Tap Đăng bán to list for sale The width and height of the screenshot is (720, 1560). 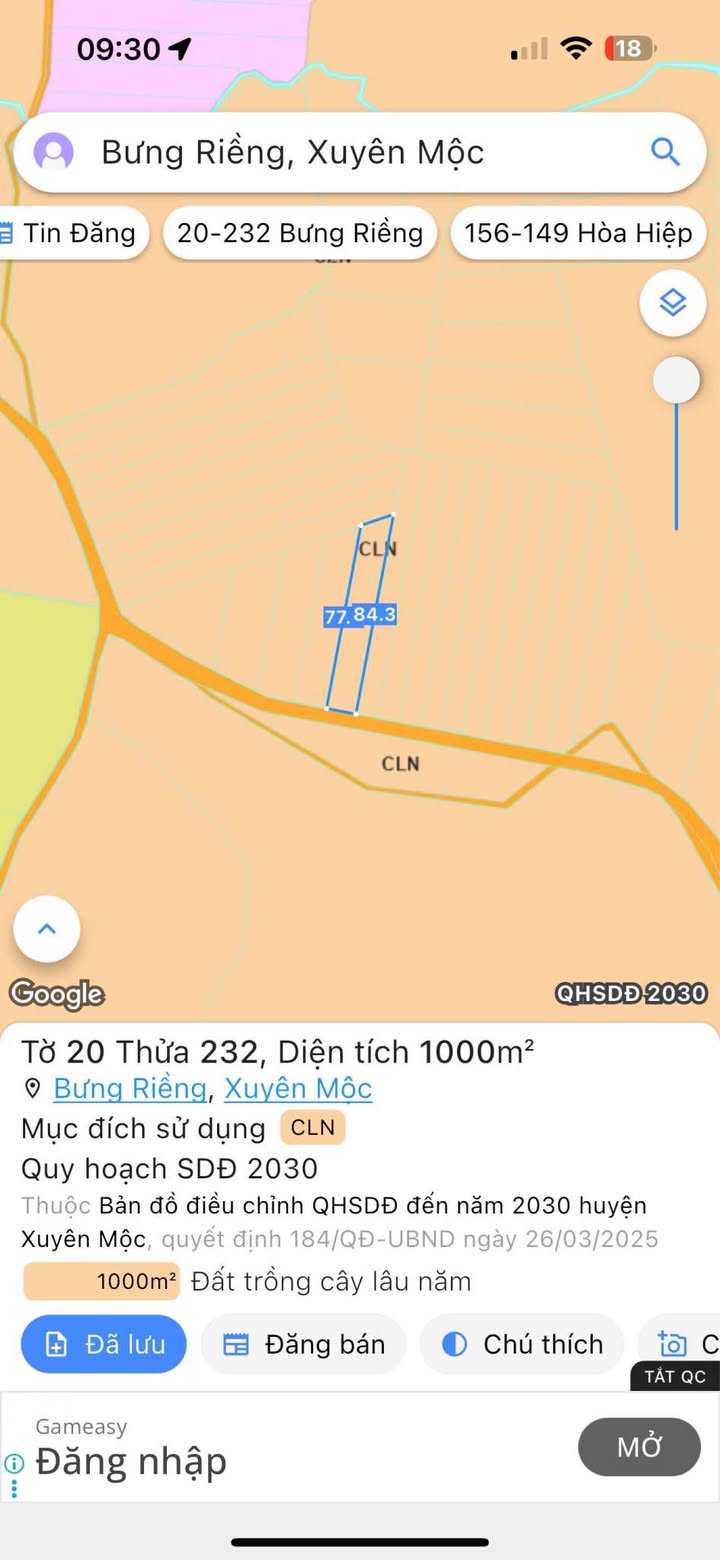click(x=304, y=1344)
